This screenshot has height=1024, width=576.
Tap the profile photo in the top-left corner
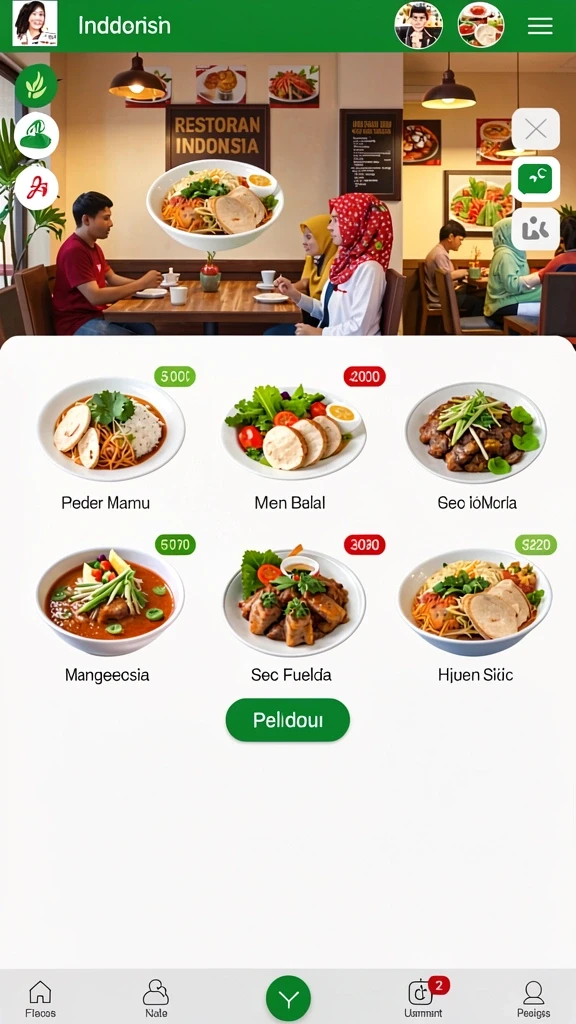(x=35, y=24)
